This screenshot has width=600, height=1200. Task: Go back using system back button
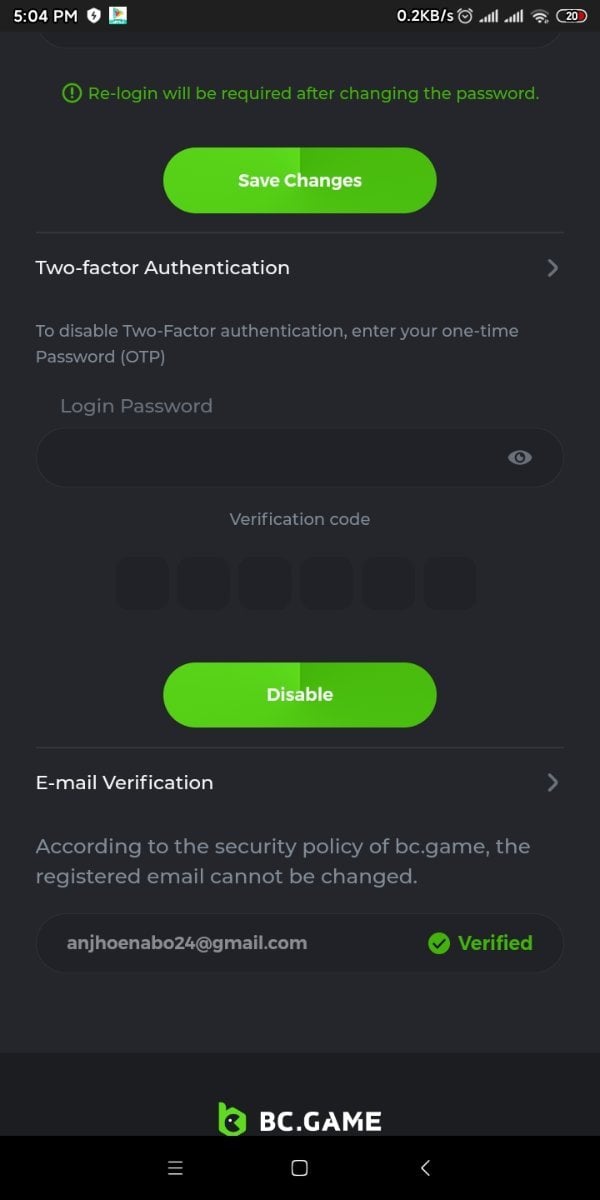425,1168
